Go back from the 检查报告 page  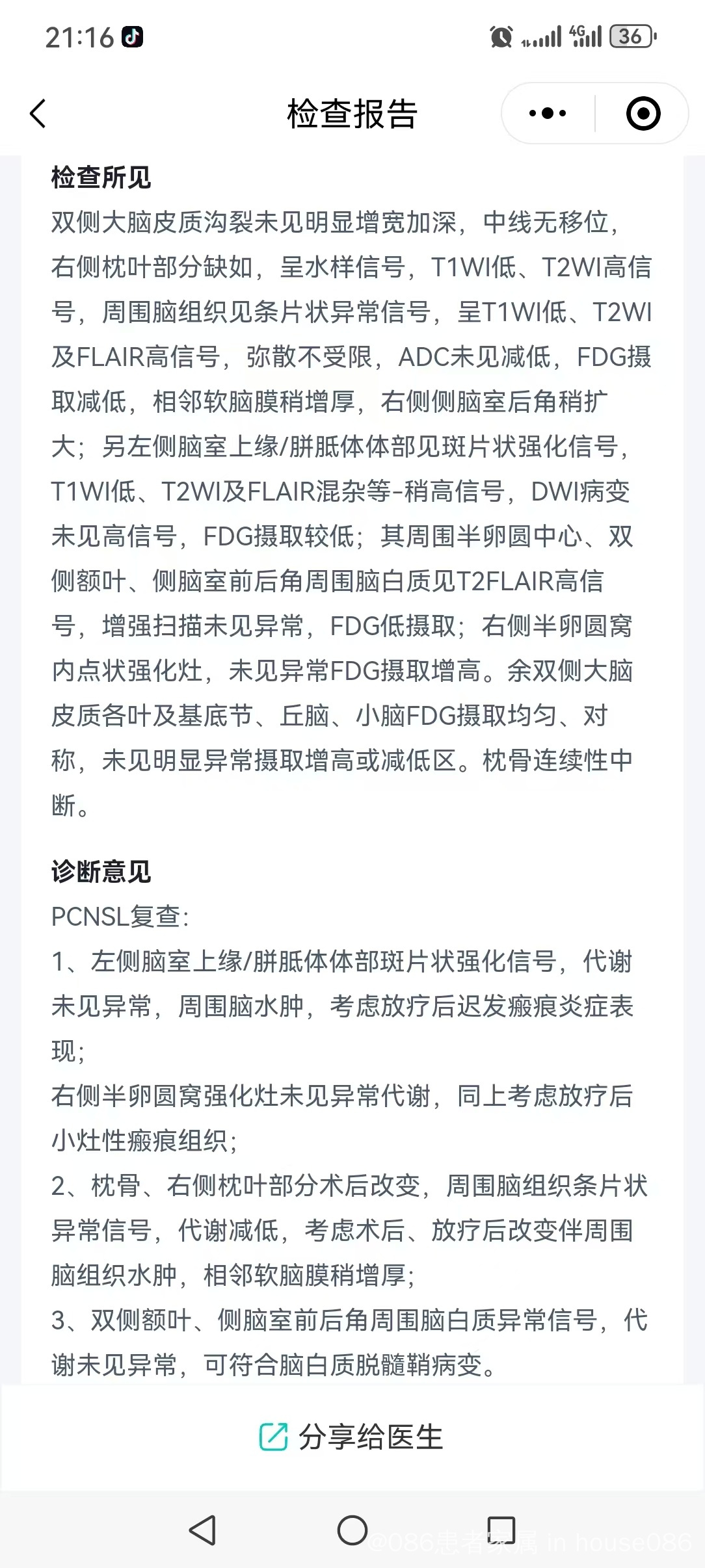click(x=38, y=114)
